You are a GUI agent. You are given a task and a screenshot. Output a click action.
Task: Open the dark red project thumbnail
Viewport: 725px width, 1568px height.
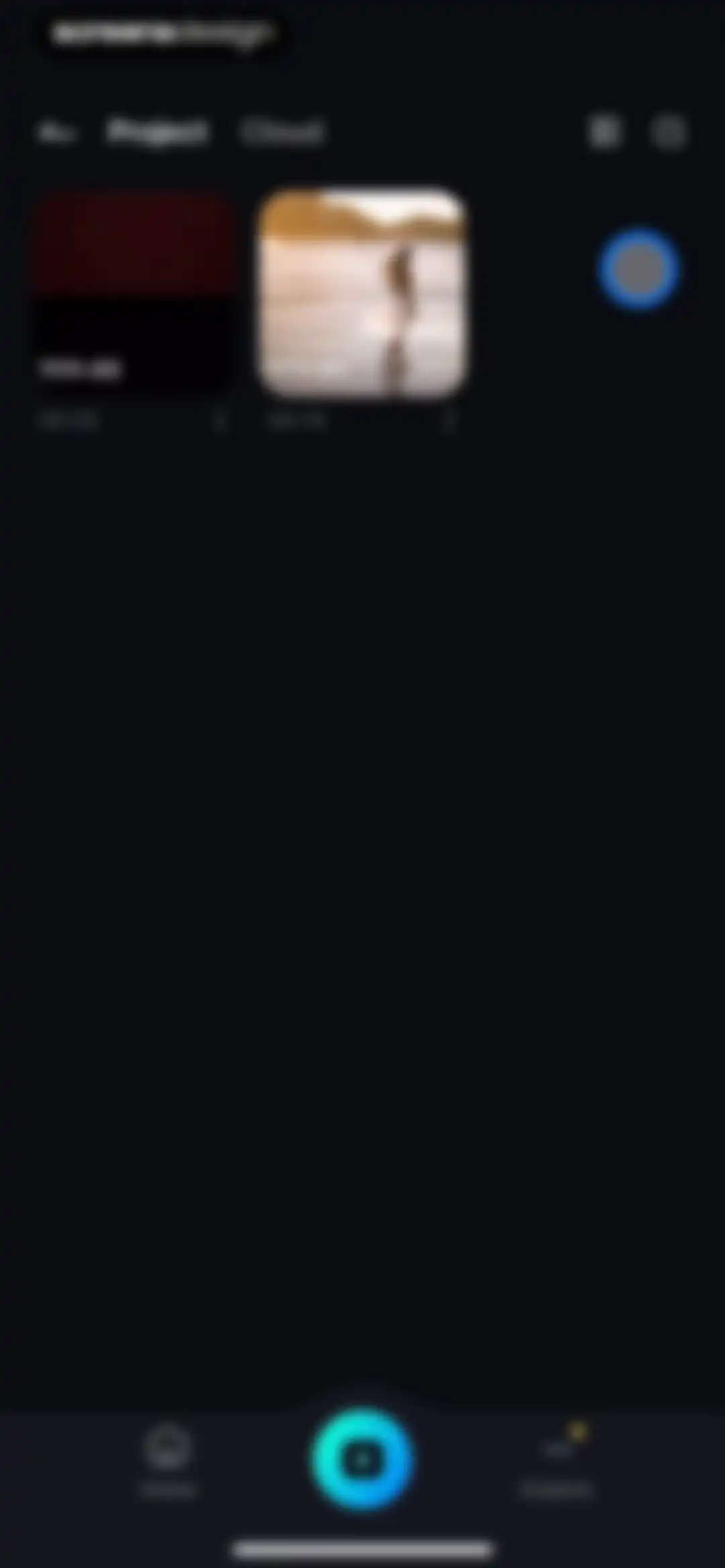(x=134, y=293)
